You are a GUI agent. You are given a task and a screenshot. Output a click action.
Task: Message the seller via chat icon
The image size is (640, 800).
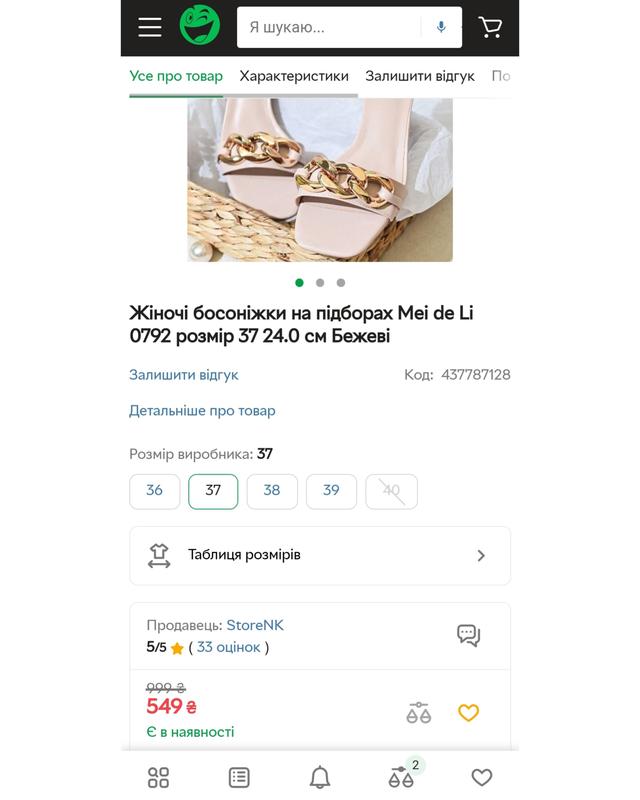468,635
